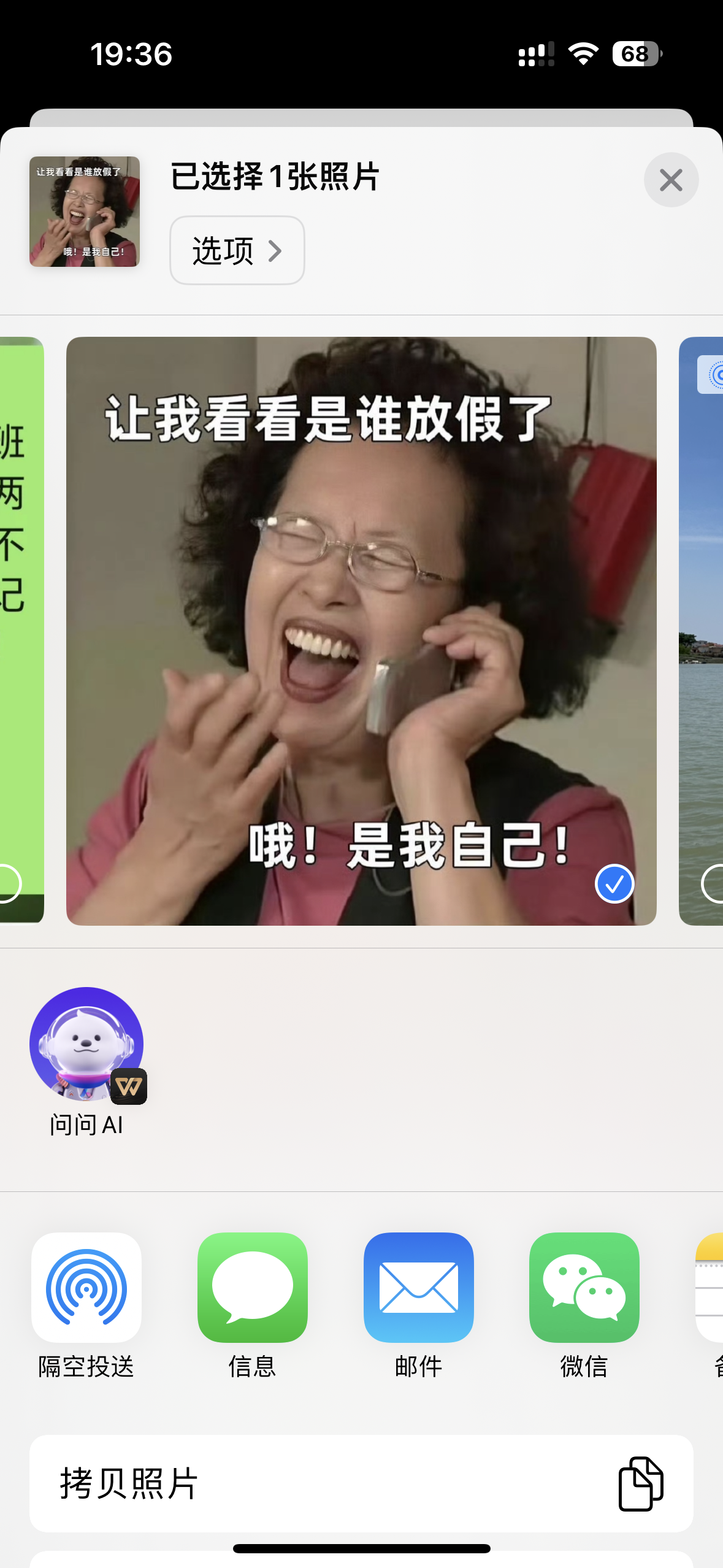
Task: Deselect the checked meme photo
Action: pos(614,883)
